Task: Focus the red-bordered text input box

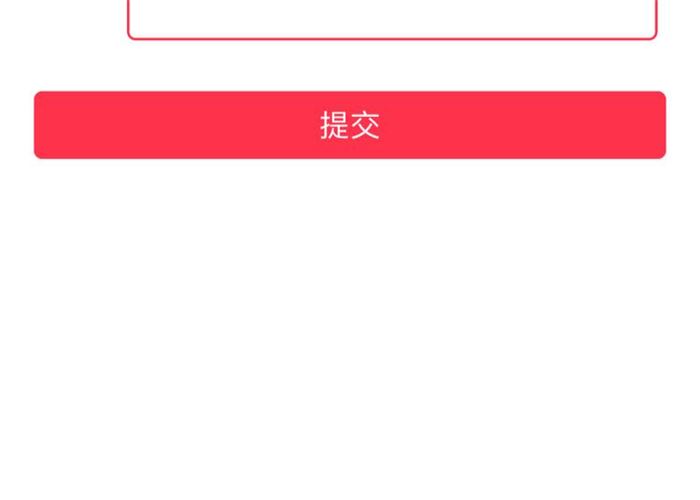Action: click(392, 17)
